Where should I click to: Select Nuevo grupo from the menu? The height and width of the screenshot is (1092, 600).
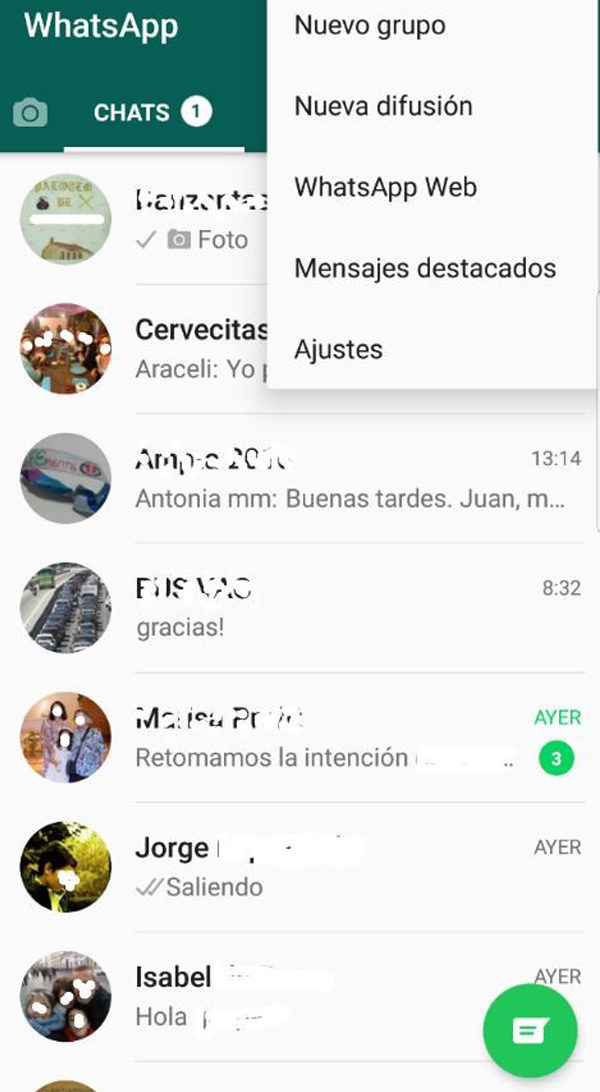click(x=370, y=26)
